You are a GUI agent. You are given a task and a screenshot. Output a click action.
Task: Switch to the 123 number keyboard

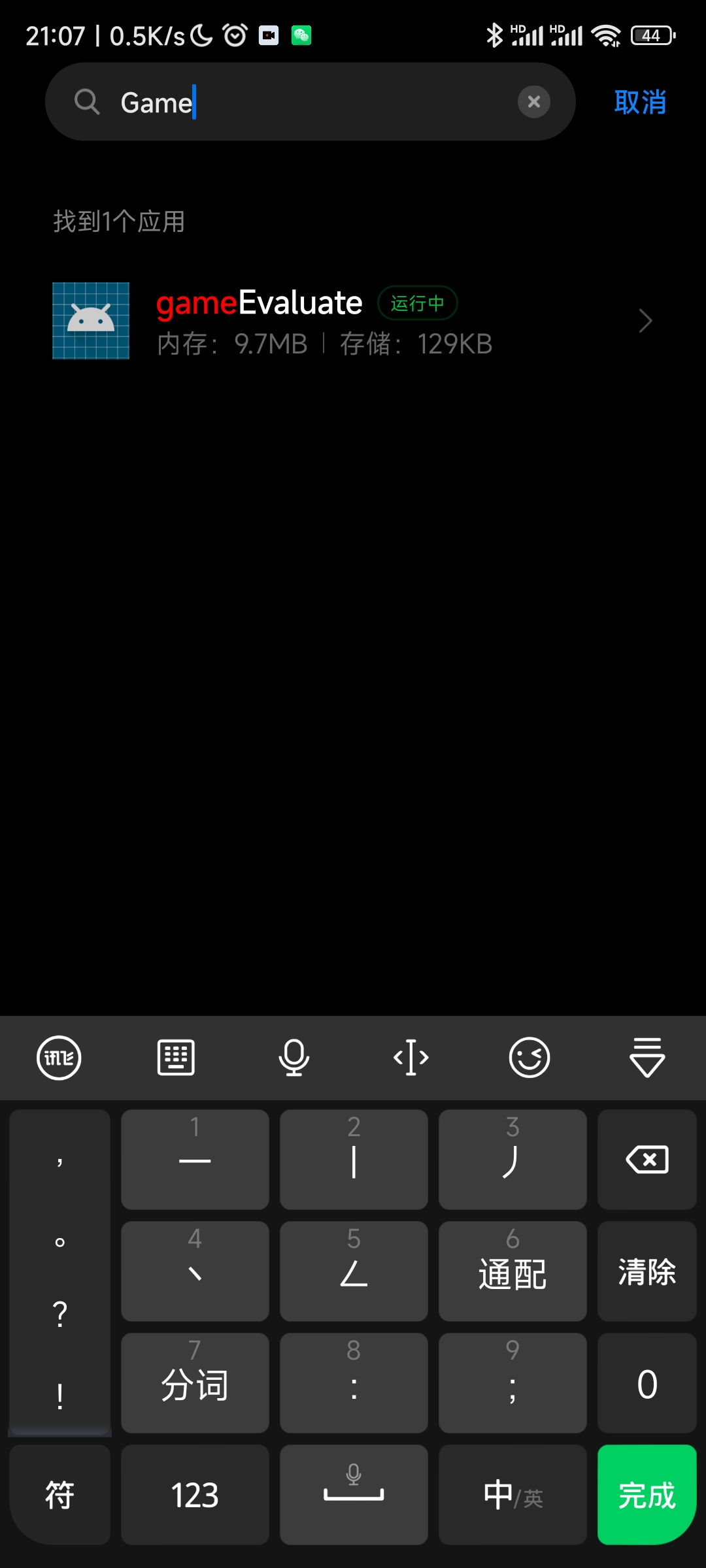[195, 1495]
